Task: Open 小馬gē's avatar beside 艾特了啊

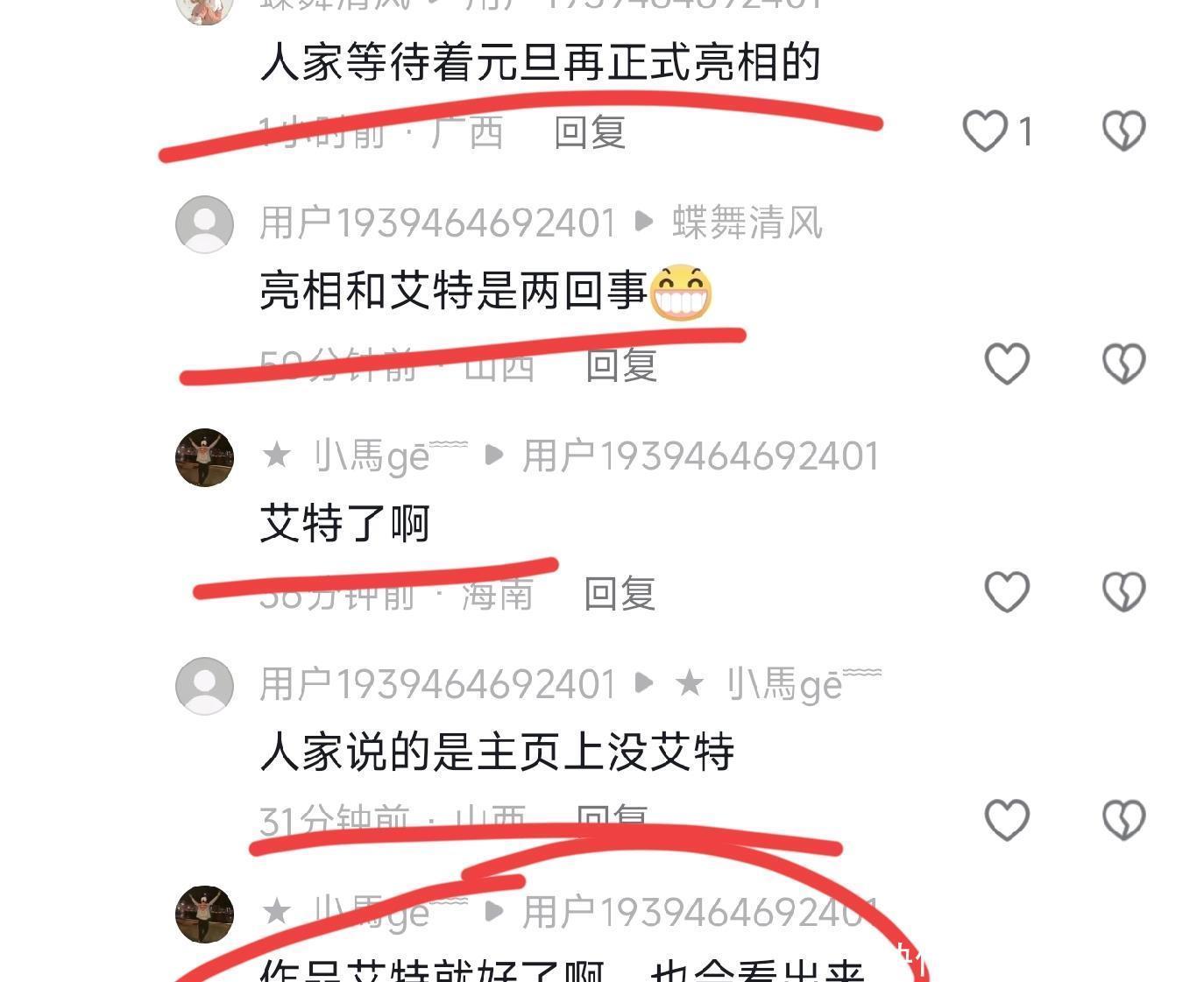Action: [x=204, y=457]
